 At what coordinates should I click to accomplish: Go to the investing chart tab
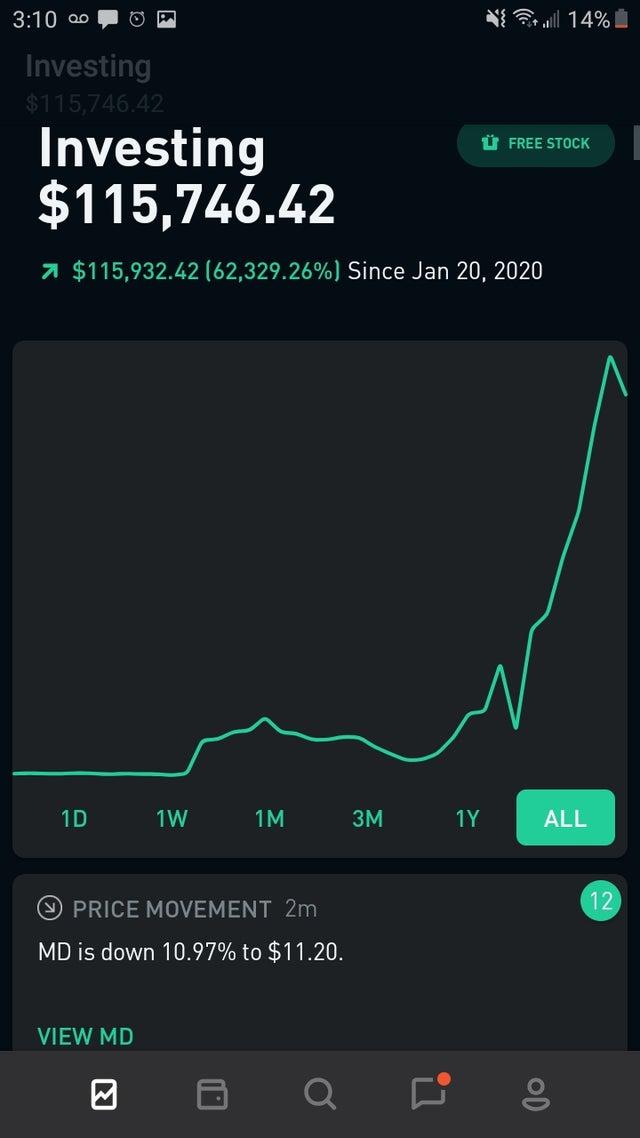coord(104,1095)
